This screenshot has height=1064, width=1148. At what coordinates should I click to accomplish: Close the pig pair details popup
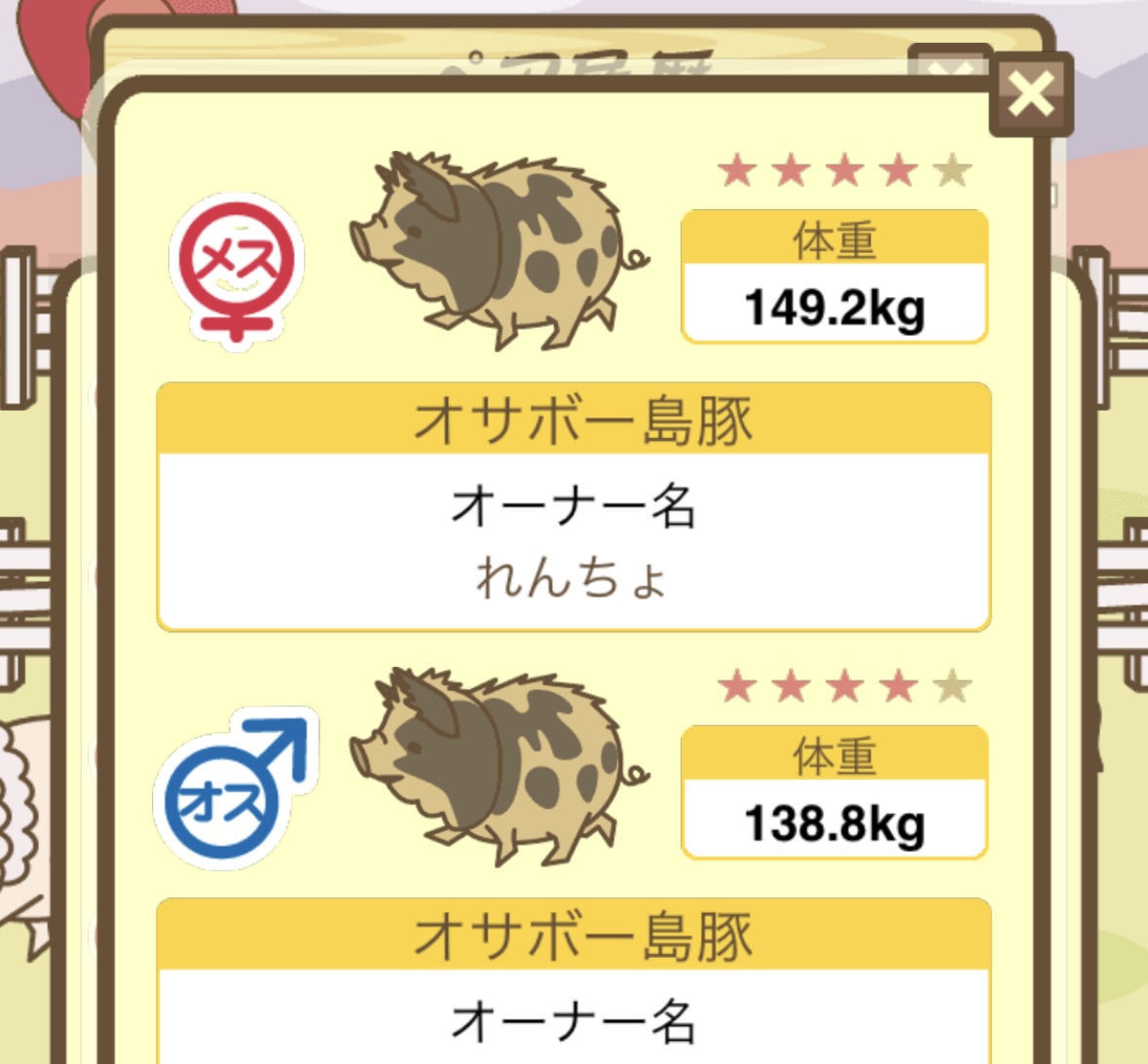[1030, 94]
